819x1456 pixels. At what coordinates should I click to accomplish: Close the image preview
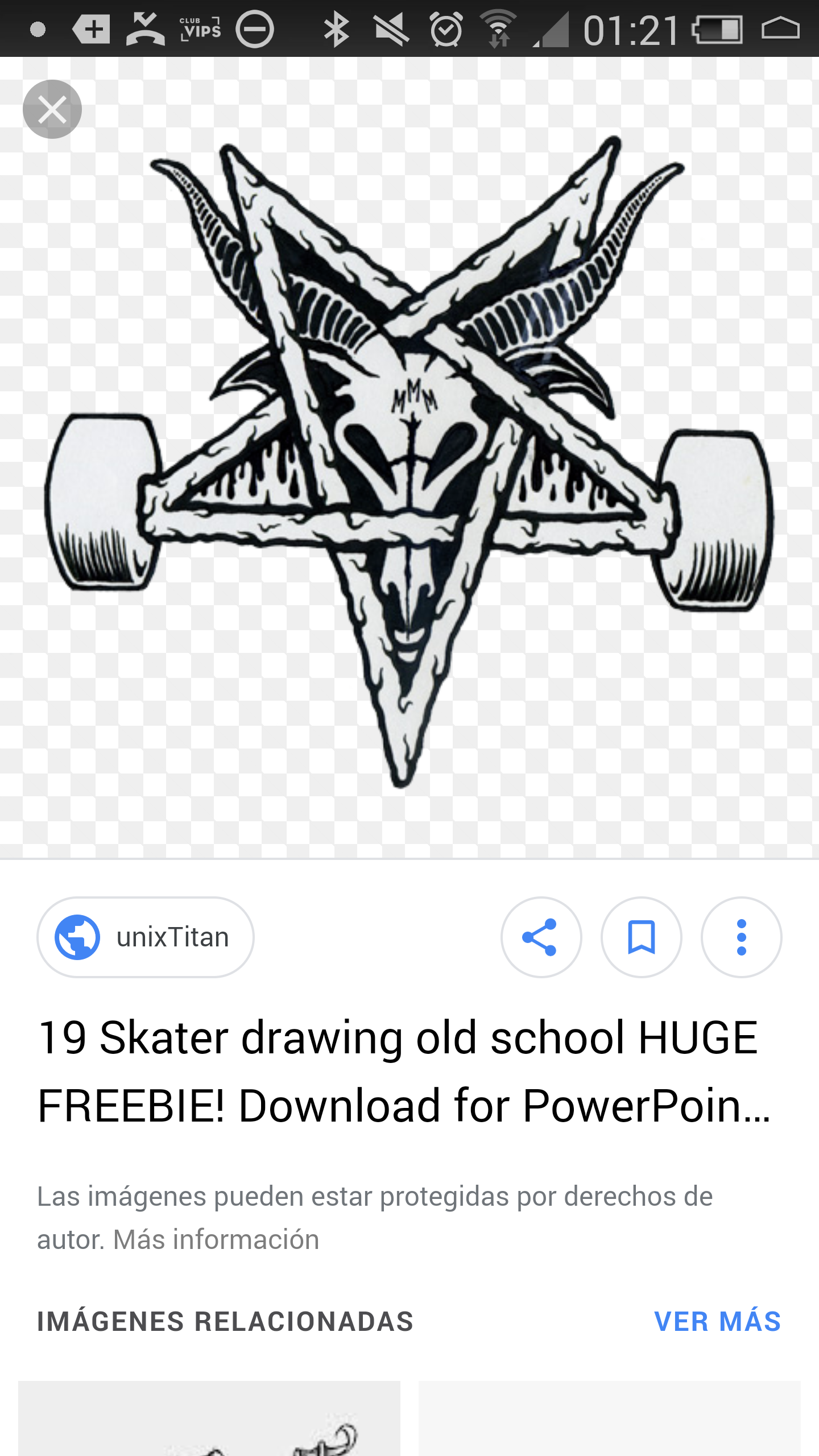(52, 109)
